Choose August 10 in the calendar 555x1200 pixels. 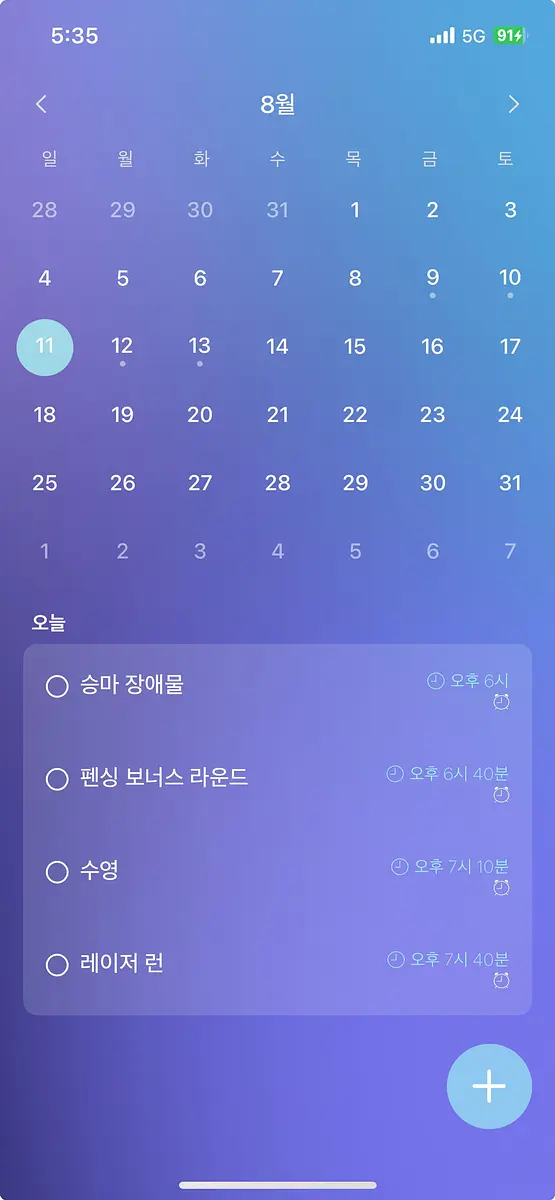pos(510,278)
